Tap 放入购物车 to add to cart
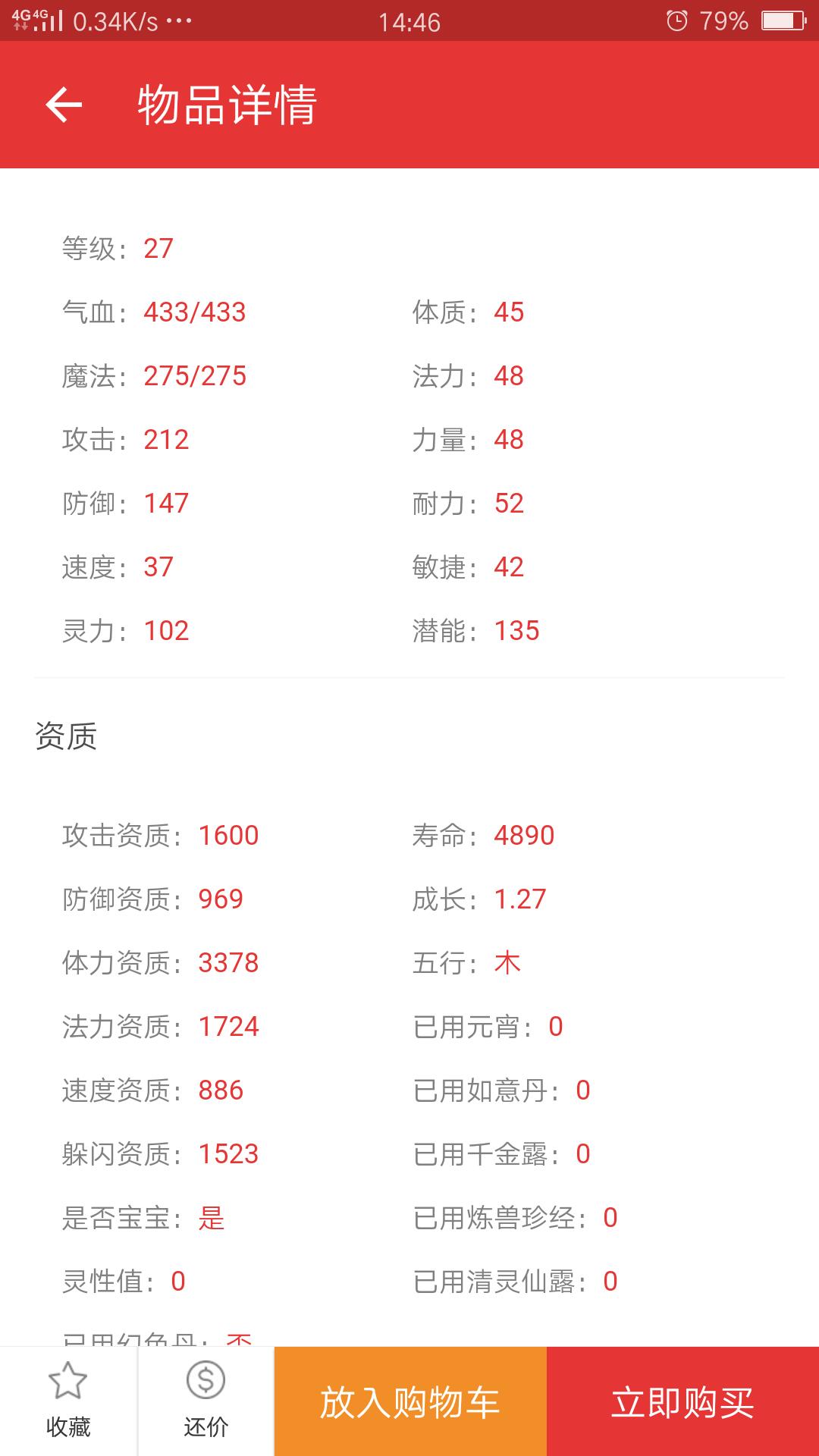Screen dimensions: 819x1456 click(410, 1401)
